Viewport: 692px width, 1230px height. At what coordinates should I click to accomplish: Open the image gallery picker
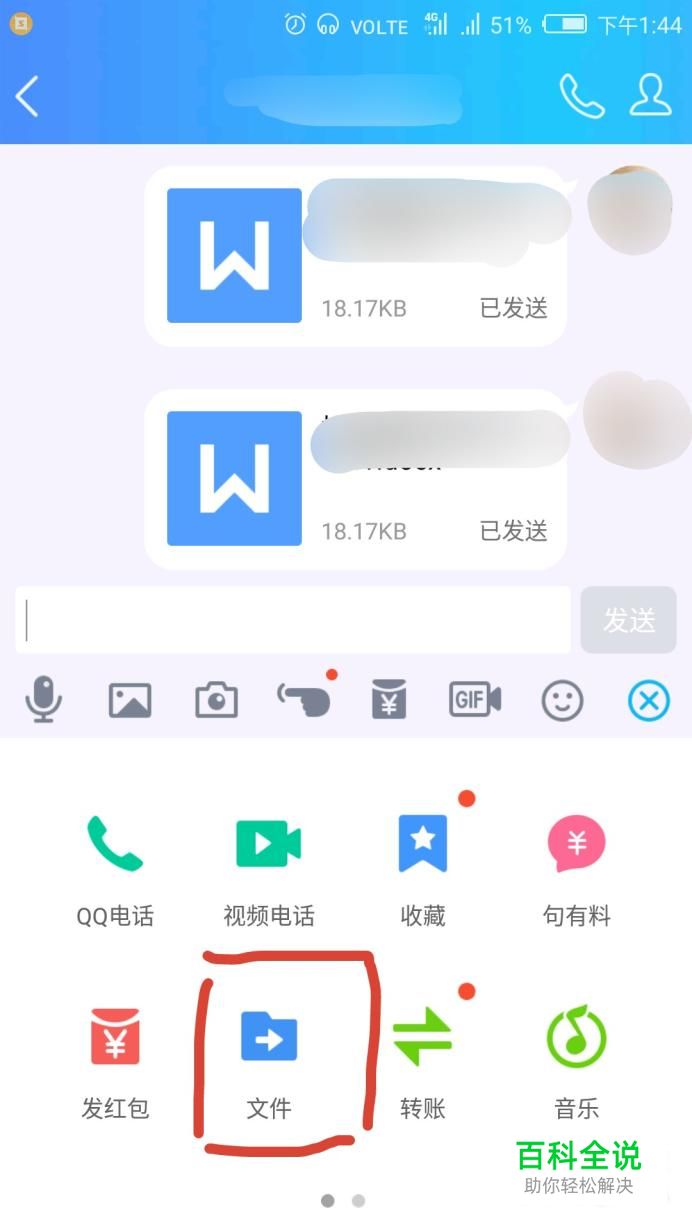[130, 700]
